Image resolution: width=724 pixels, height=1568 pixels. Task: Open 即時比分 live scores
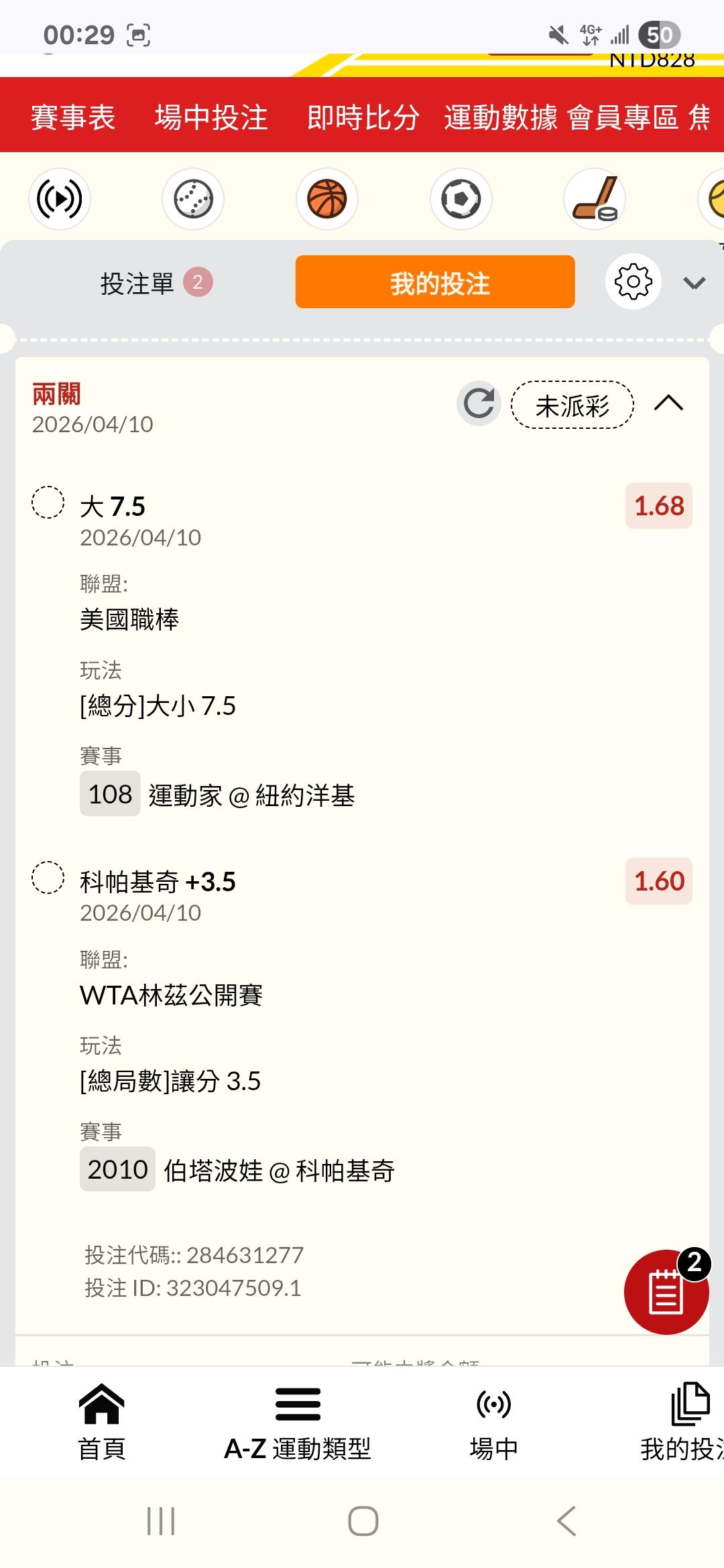point(363,117)
